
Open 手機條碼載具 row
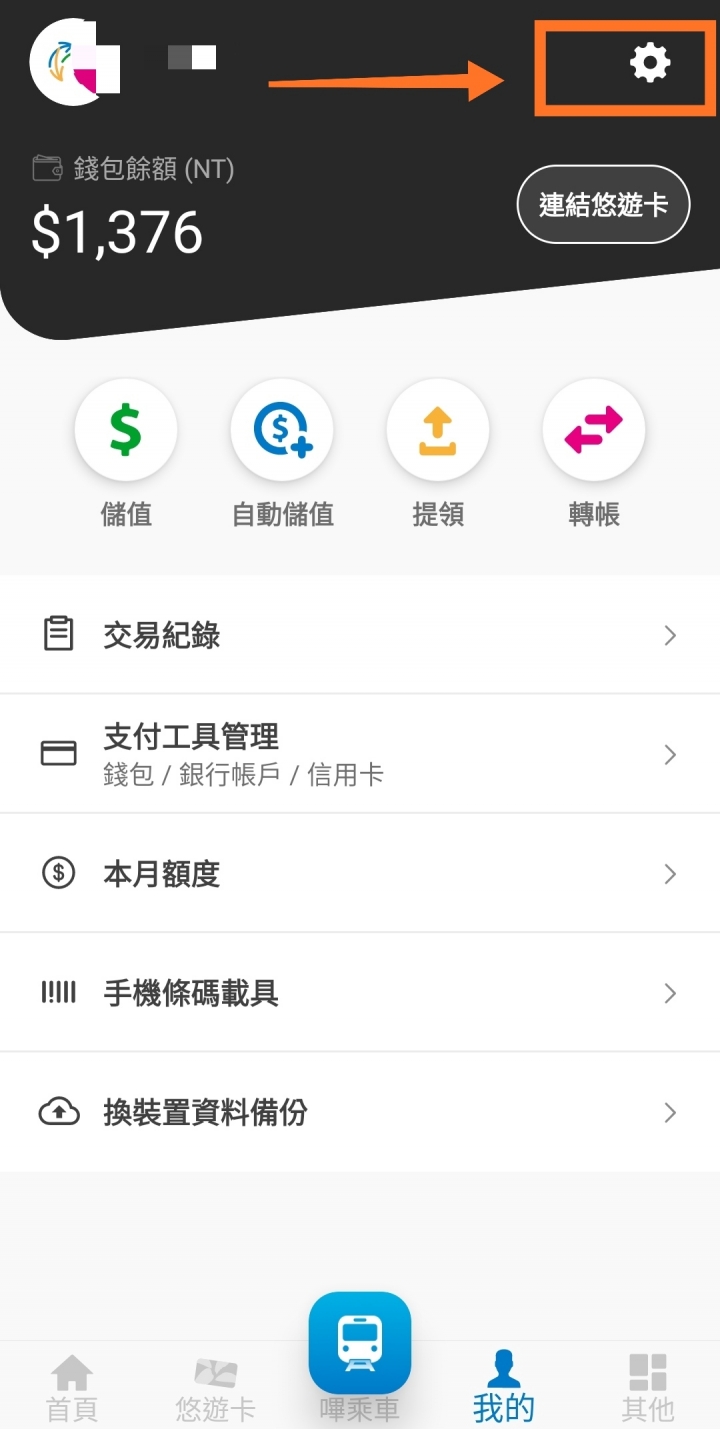coord(360,992)
